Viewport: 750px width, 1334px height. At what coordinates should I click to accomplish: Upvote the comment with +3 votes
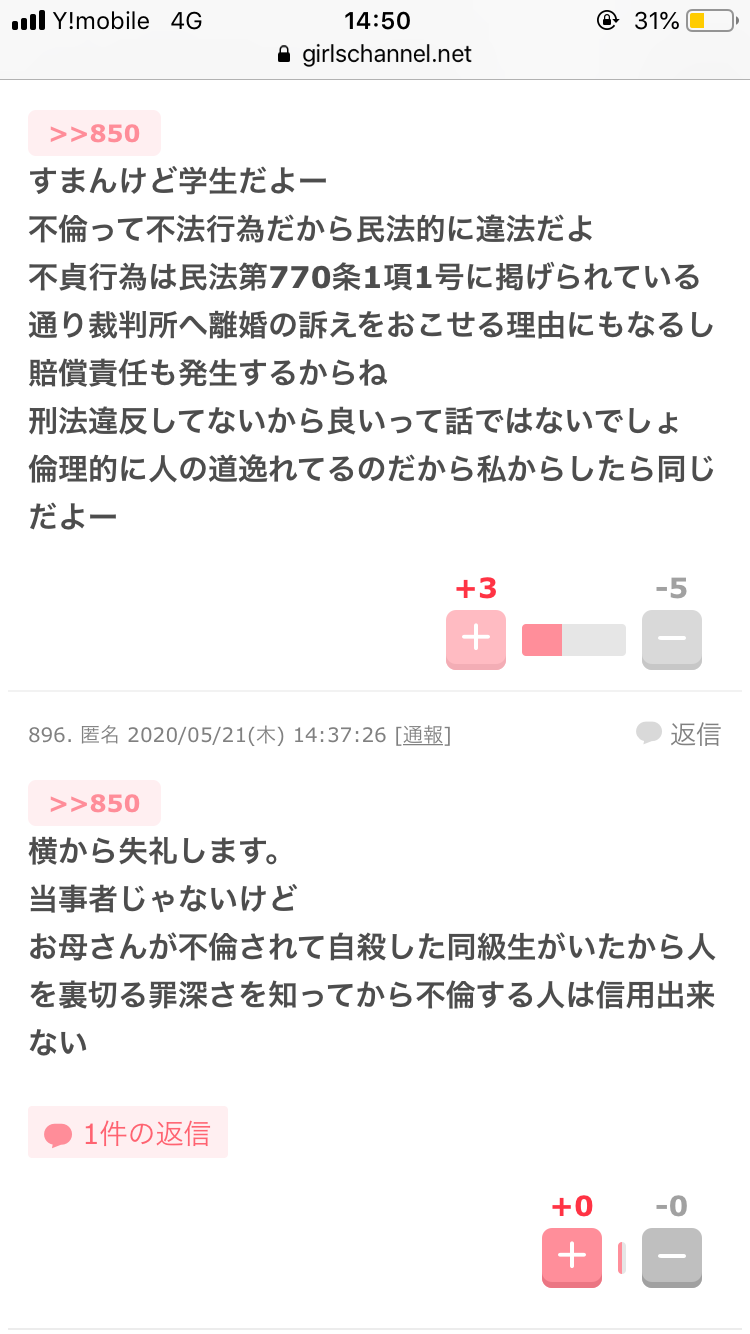point(476,639)
